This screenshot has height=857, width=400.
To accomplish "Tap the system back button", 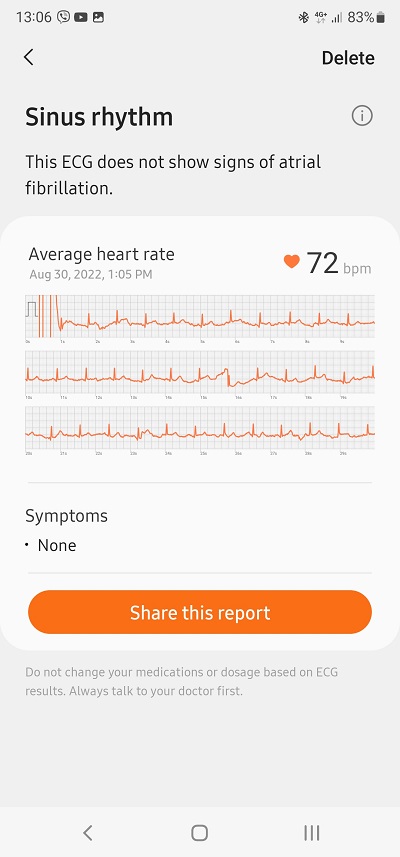I will click(87, 832).
